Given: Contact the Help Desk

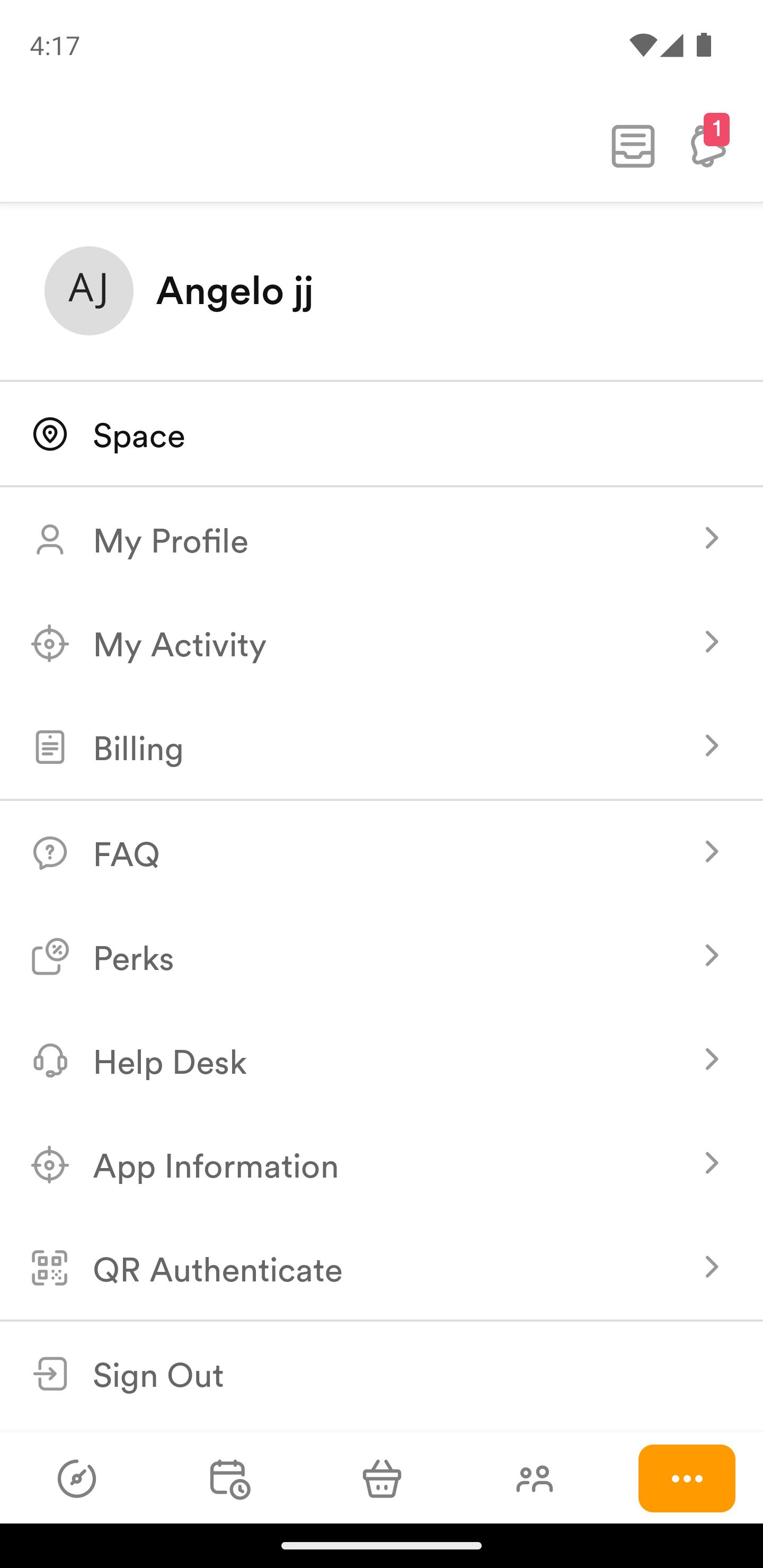Looking at the screenshot, I should 381,1061.
